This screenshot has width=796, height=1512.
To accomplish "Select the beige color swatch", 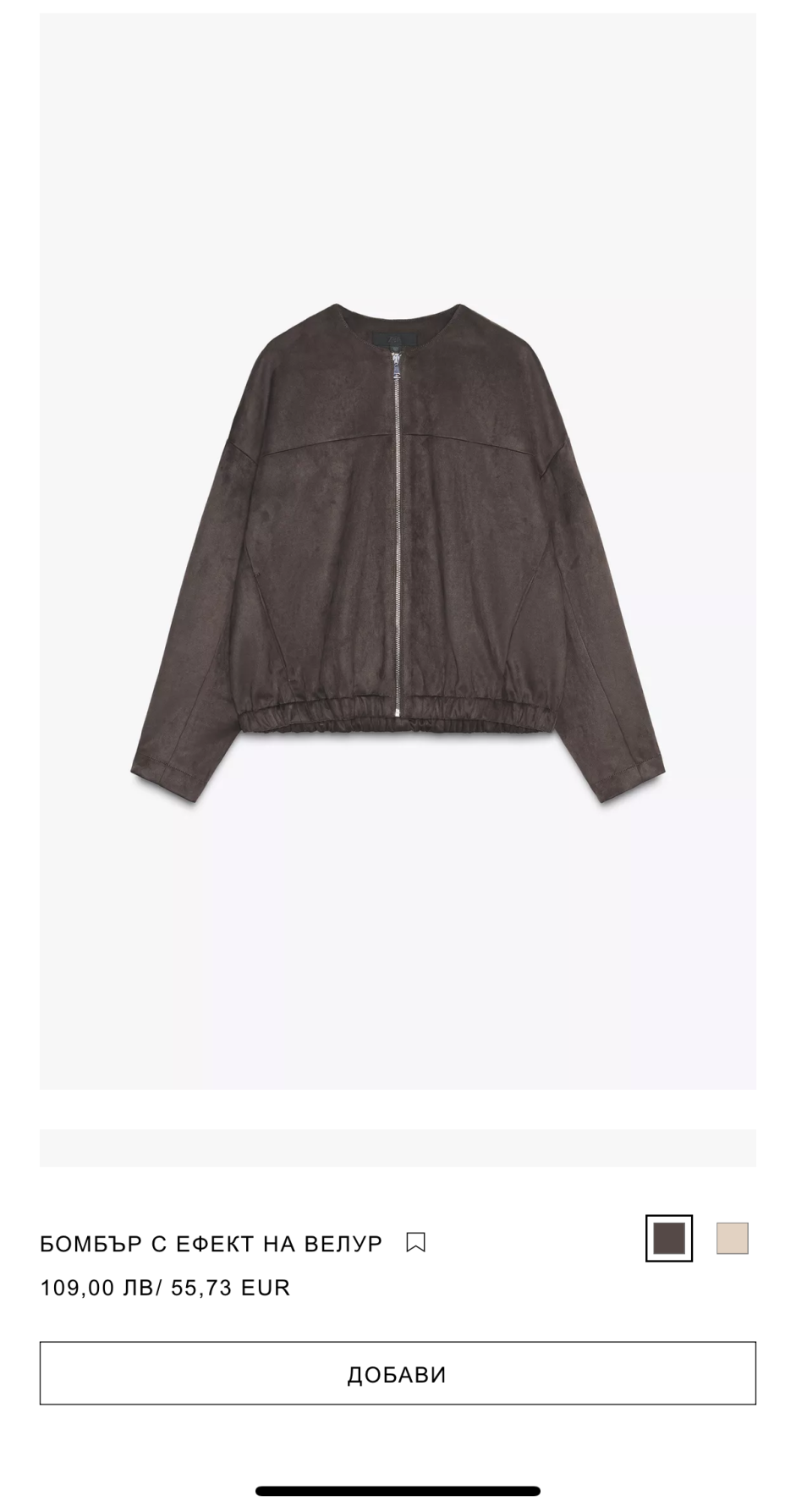I will tap(732, 1238).
